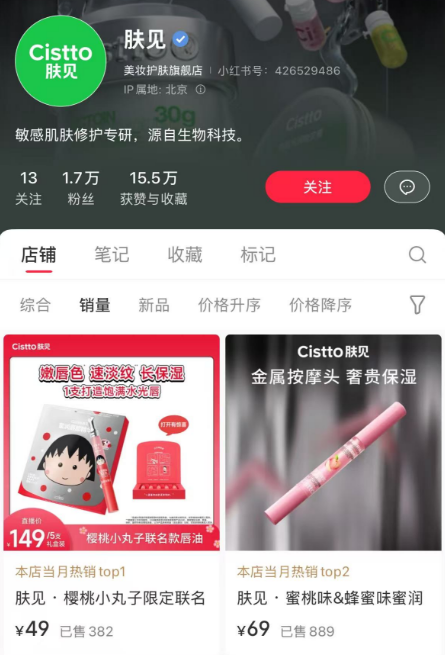Tap the IP属地 info icon
The height and width of the screenshot is (655, 445).
point(201,89)
